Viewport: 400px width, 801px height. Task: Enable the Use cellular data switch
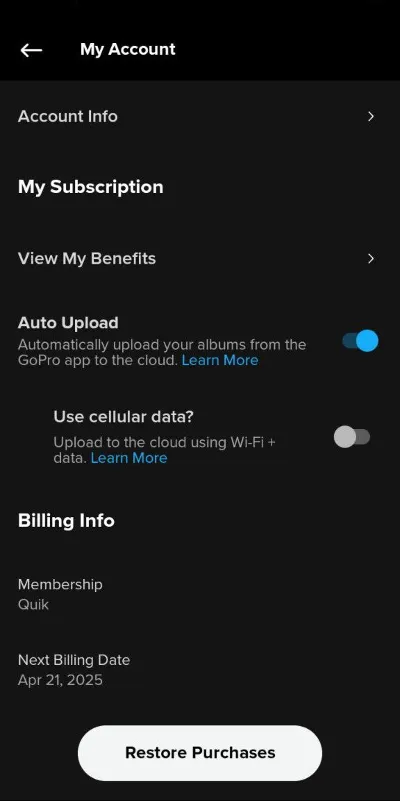point(352,437)
